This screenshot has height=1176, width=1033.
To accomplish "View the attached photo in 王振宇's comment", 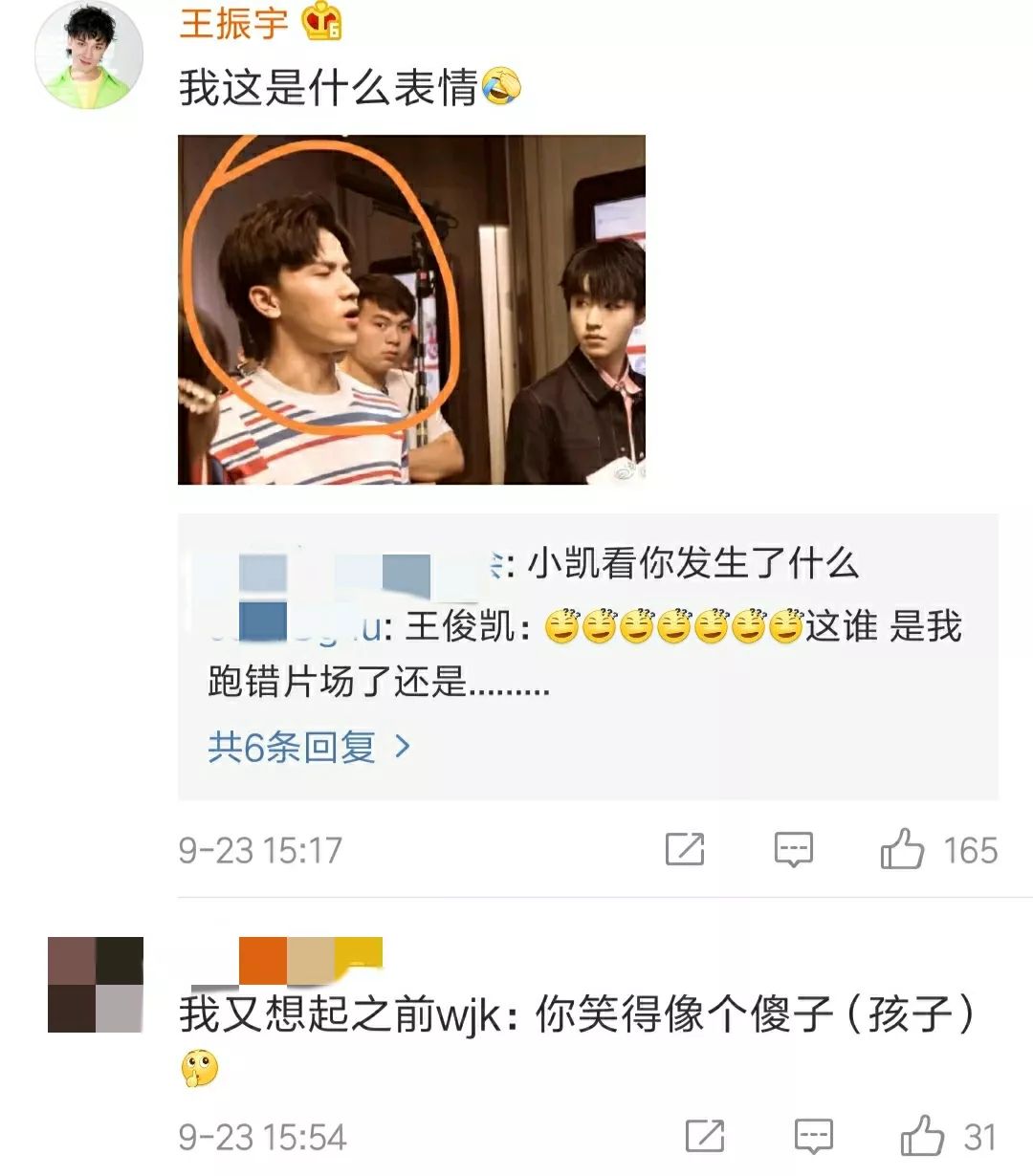I will click(x=411, y=310).
